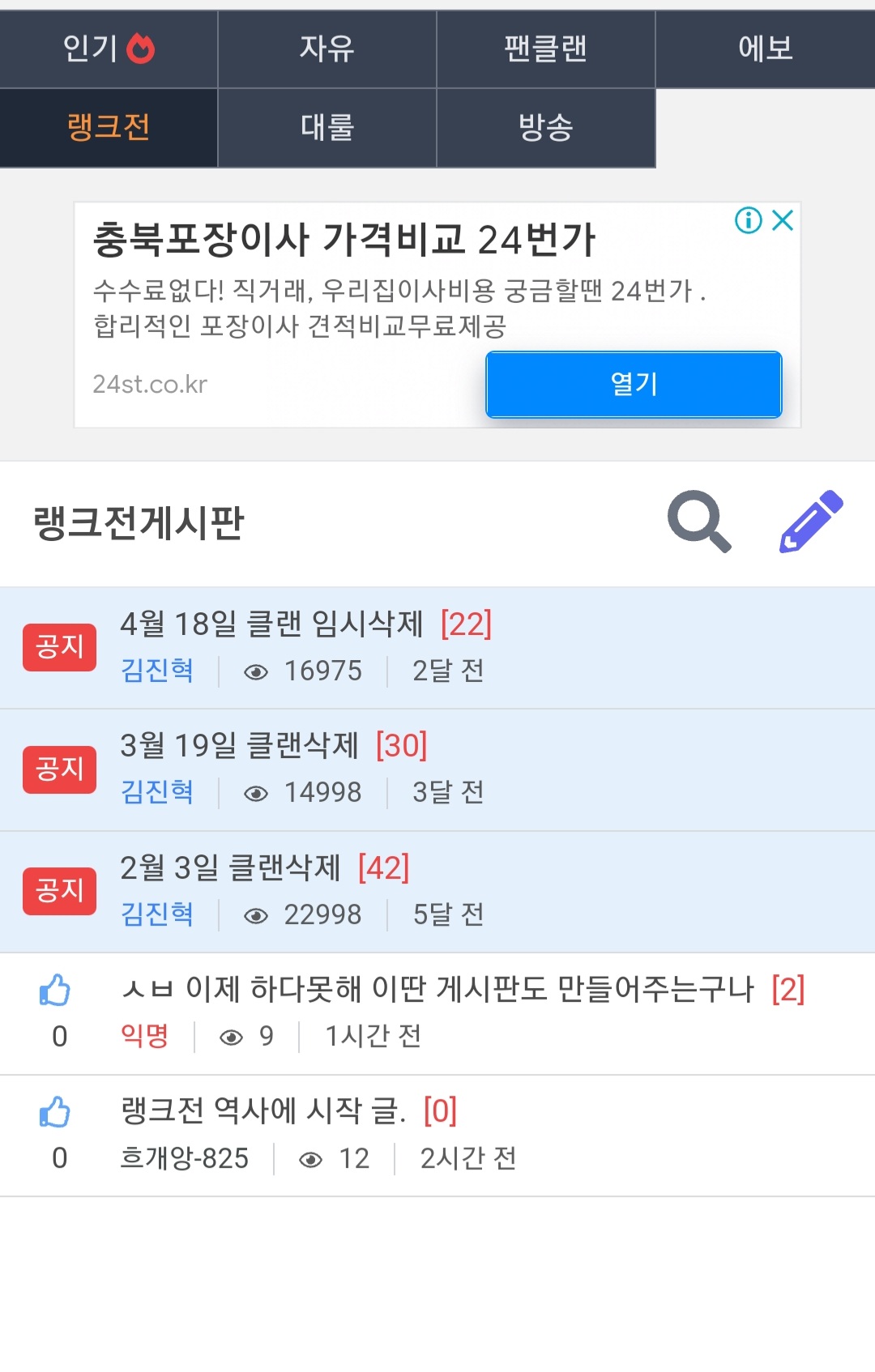Switch to the 인기 tab

(x=109, y=49)
